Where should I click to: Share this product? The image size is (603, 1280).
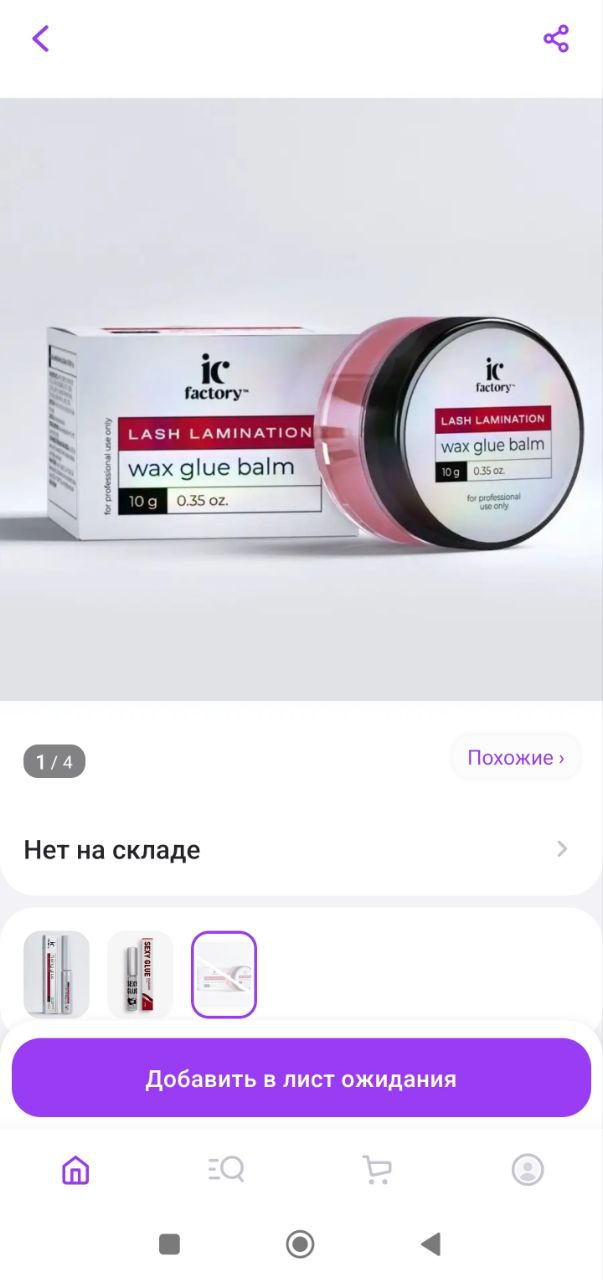tap(556, 39)
